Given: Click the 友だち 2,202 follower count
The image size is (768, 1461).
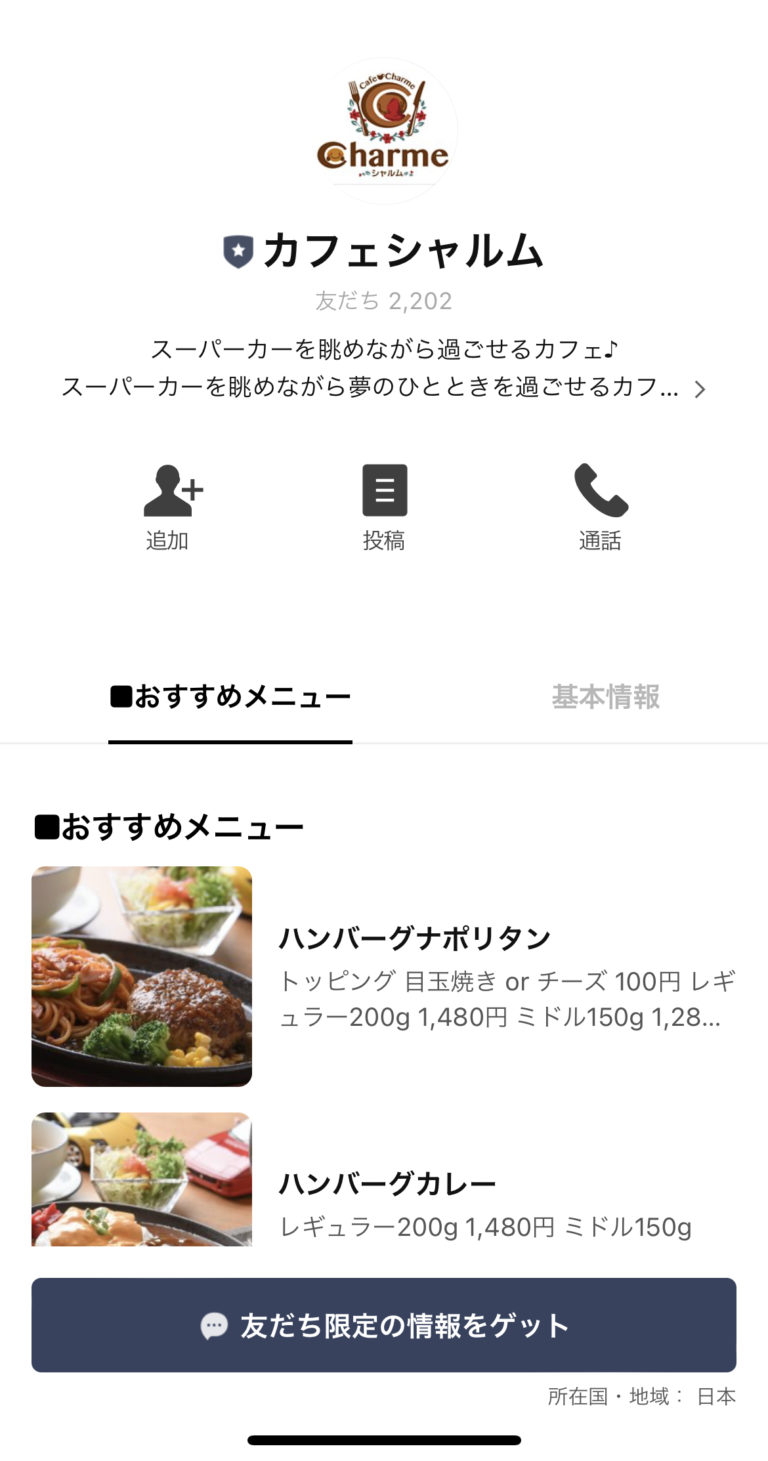Looking at the screenshot, I should (x=384, y=300).
